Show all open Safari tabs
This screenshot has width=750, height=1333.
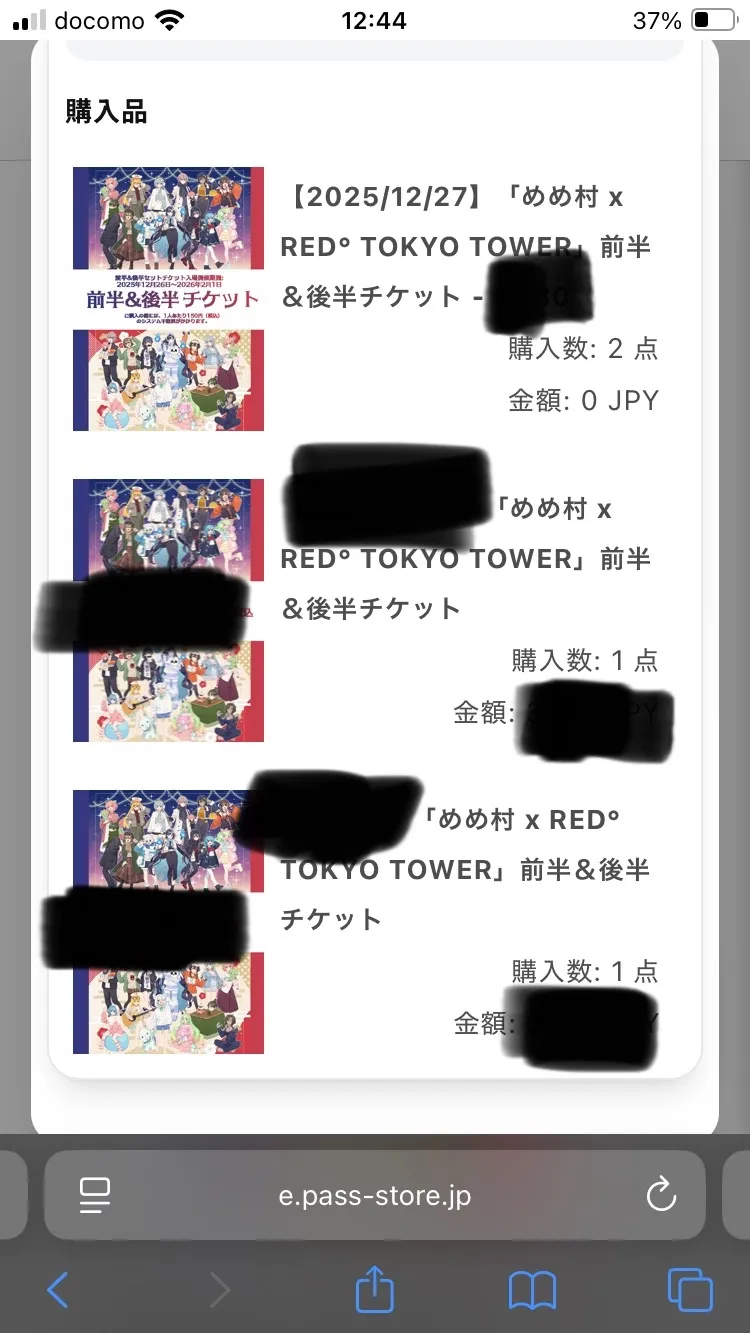point(690,1289)
